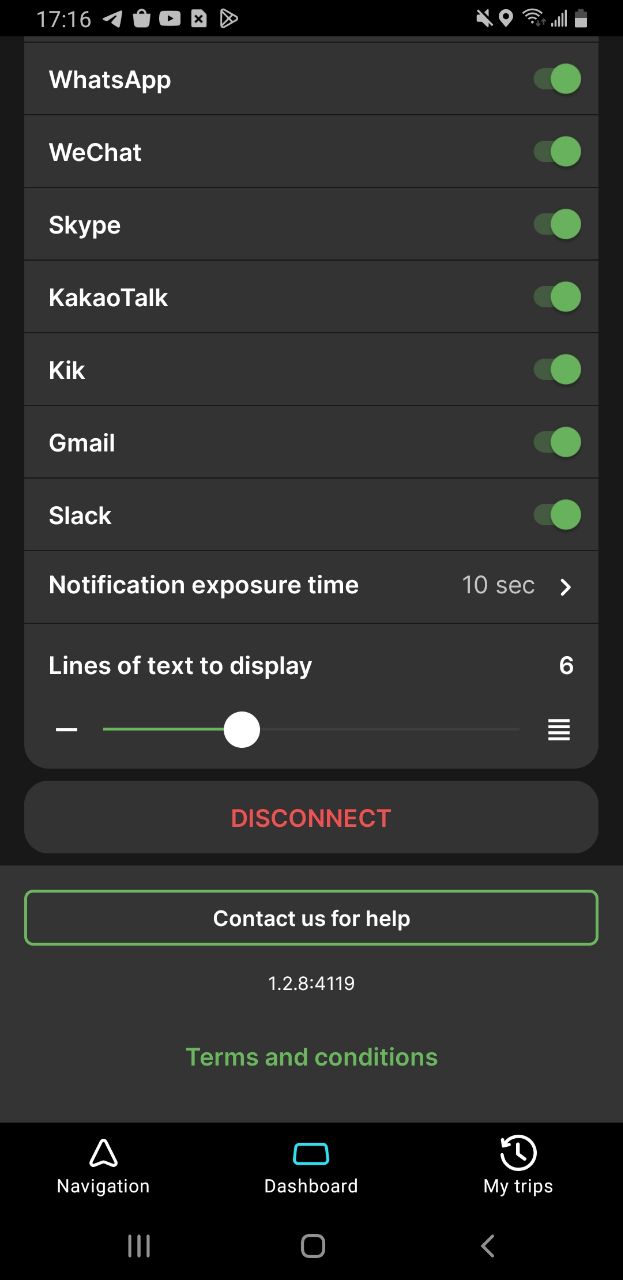
Task: Open the My trips tab
Action: tap(518, 1167)
